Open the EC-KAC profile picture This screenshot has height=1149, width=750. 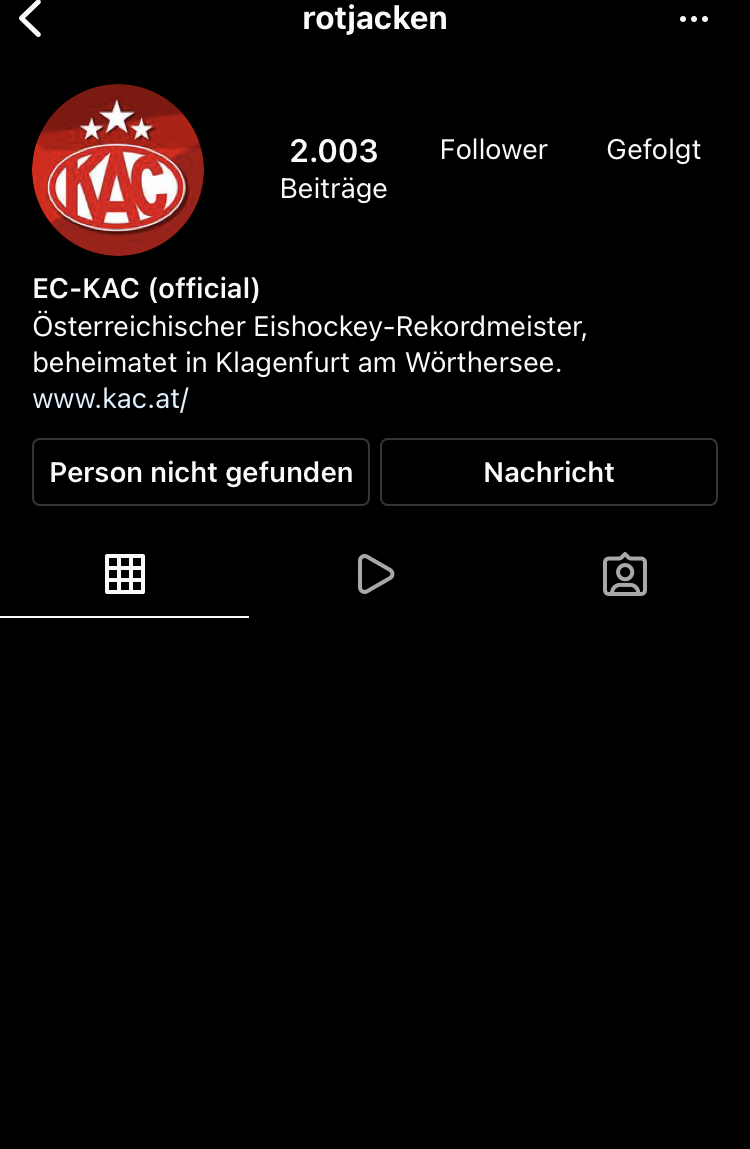[118, 170]
